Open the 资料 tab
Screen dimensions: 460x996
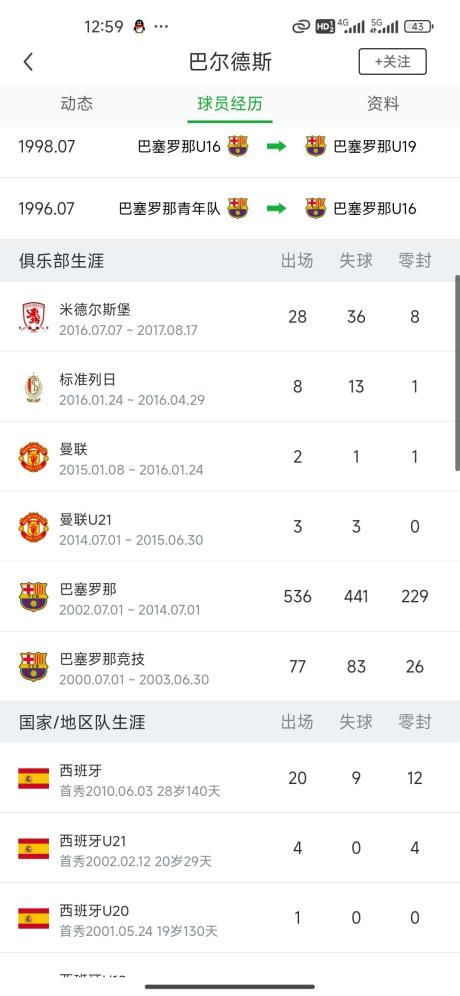383,104
